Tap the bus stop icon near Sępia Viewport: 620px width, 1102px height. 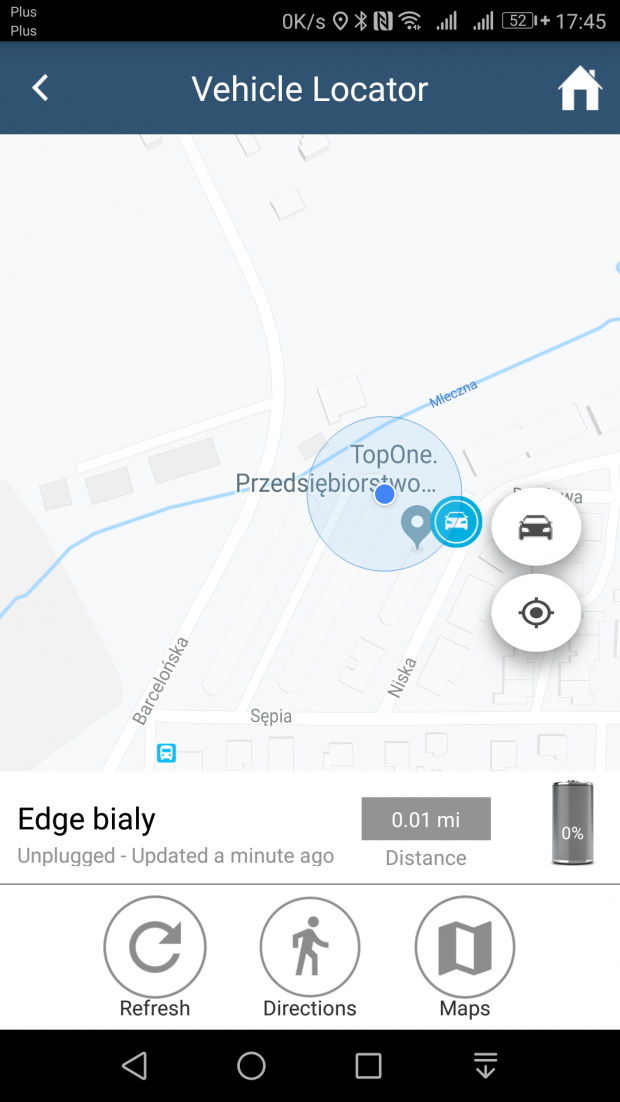point(167,753)
